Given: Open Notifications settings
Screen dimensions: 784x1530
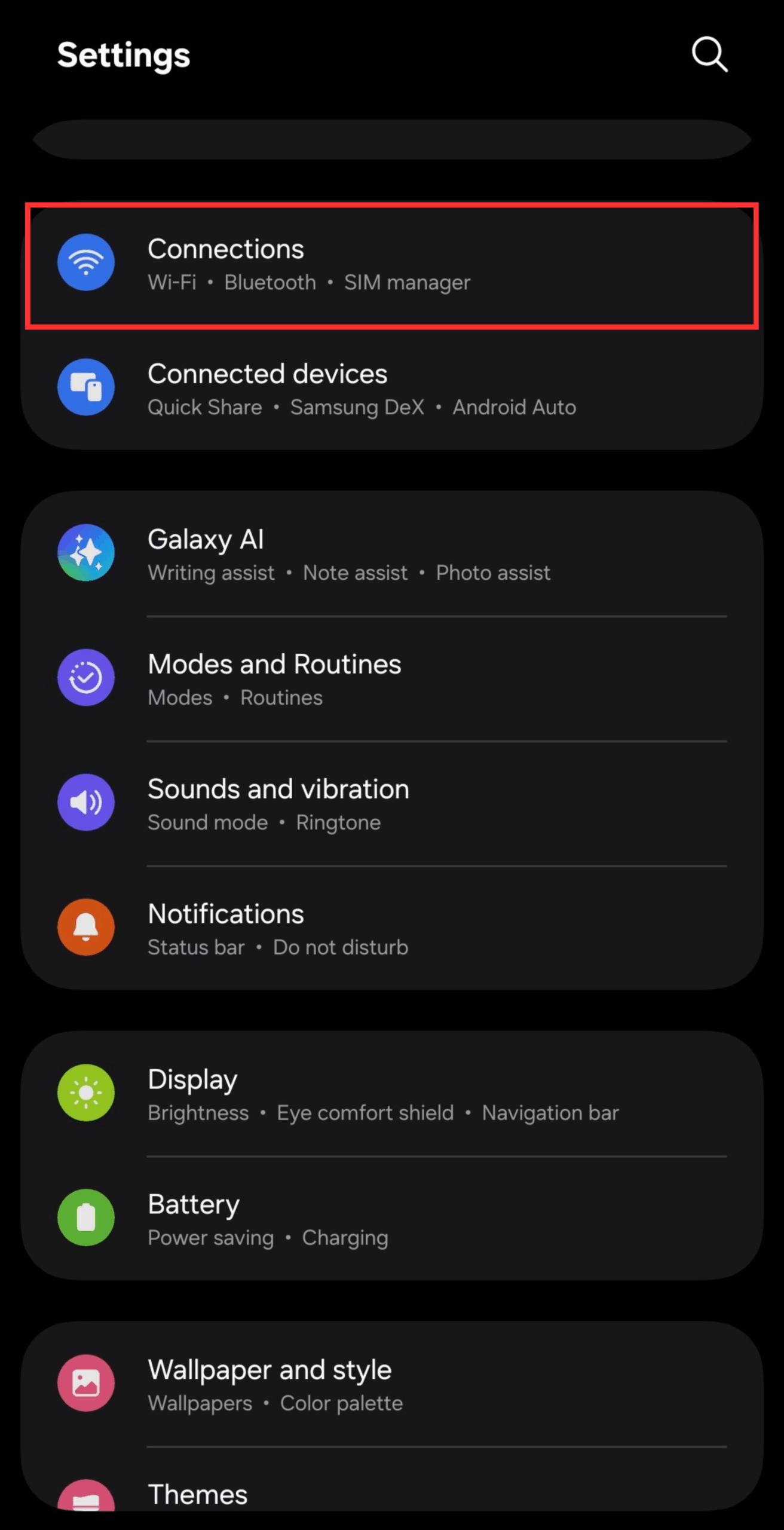Looking at the screenshot, I should click(391, 929).
